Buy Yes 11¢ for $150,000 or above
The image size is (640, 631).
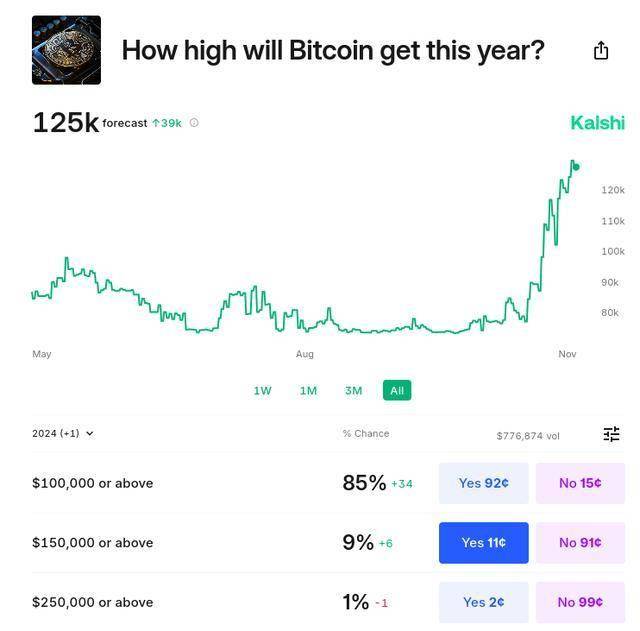tap(483, 543)
